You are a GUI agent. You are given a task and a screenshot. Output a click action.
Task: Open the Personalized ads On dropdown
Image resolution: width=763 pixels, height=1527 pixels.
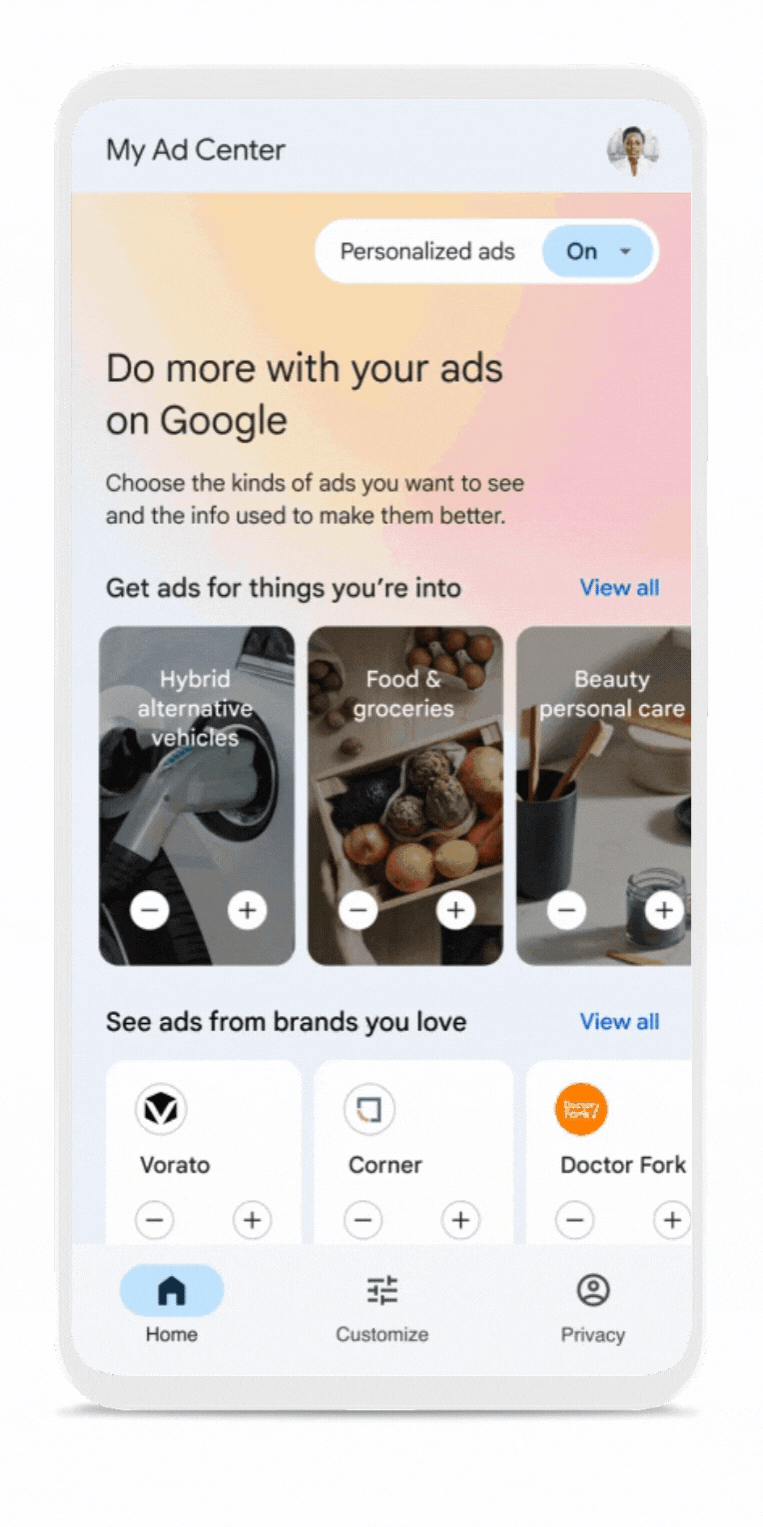(x=598, y=251)
